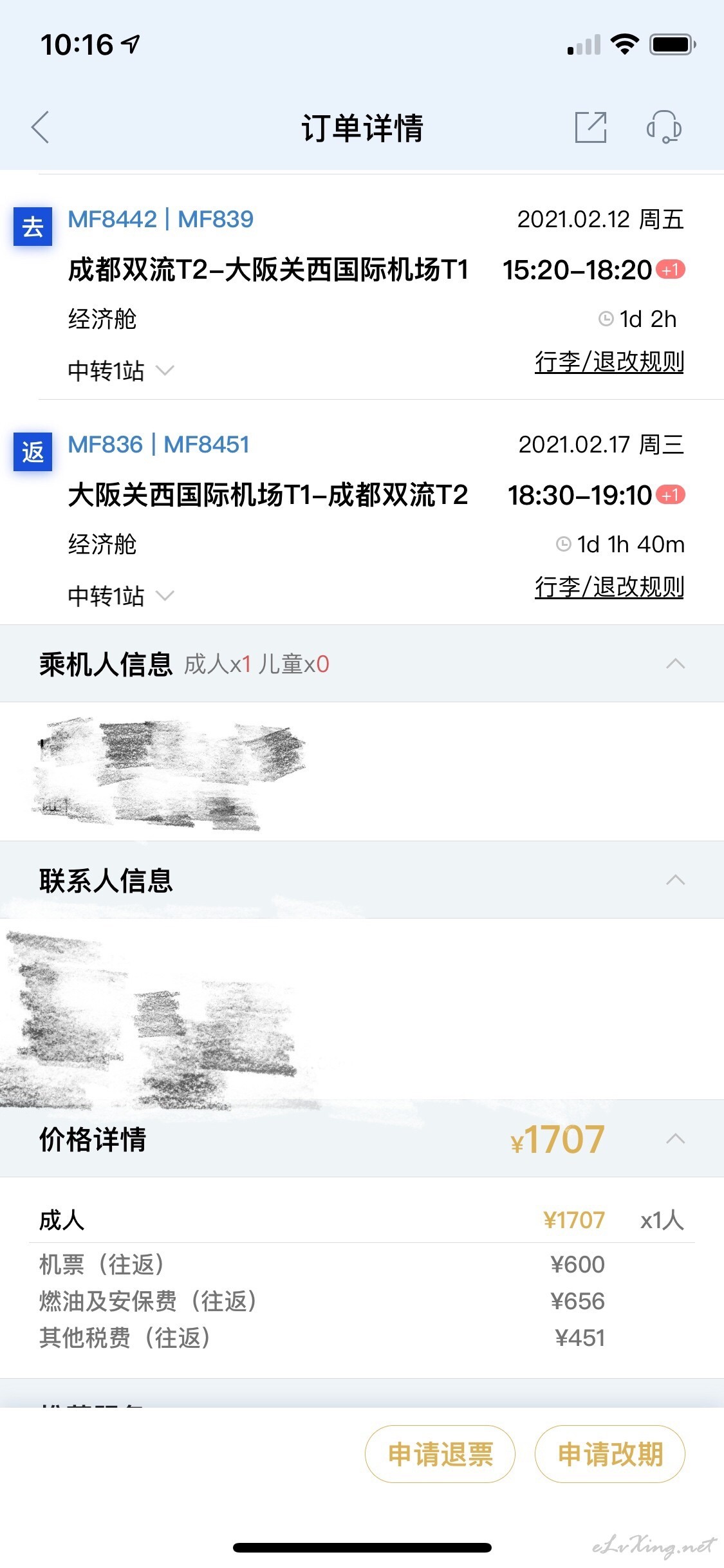Tap 申请改期 to reschedule
Screen dimensions: 724x1568
610,1454
